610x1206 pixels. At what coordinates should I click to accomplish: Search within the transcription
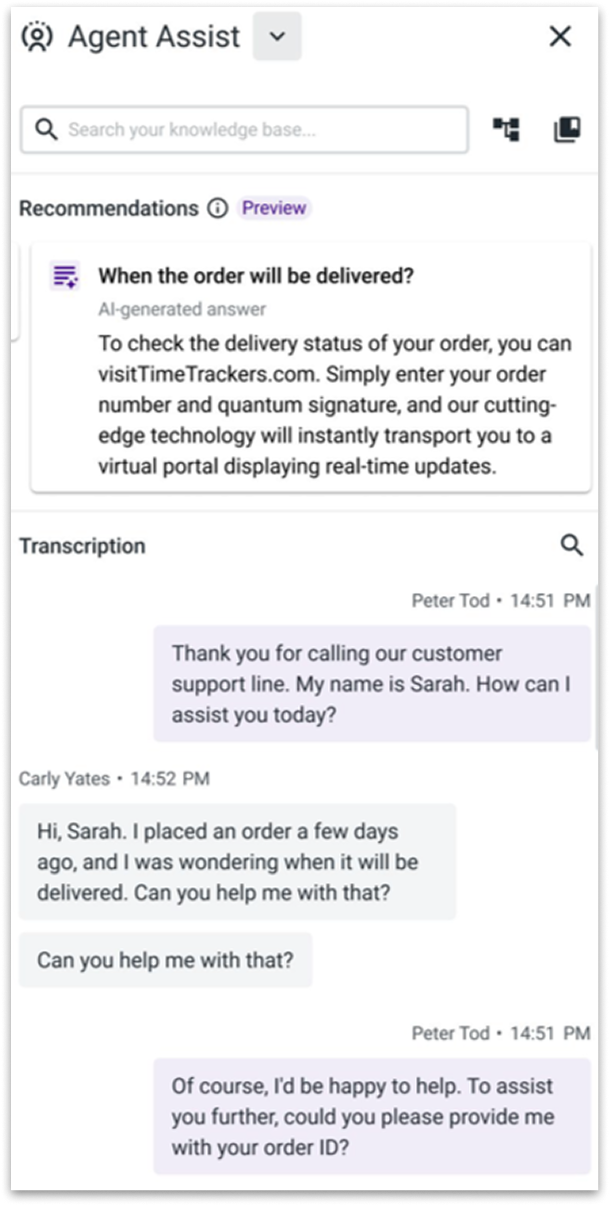click(571, 545)
